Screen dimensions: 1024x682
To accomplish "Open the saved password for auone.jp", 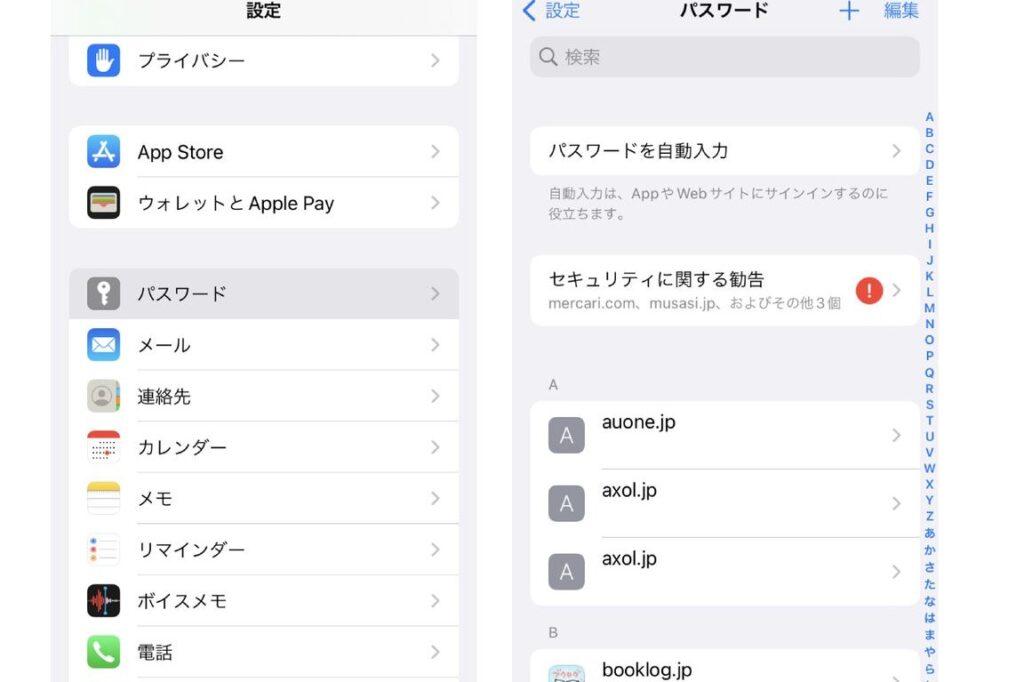I will click(724, 435).
